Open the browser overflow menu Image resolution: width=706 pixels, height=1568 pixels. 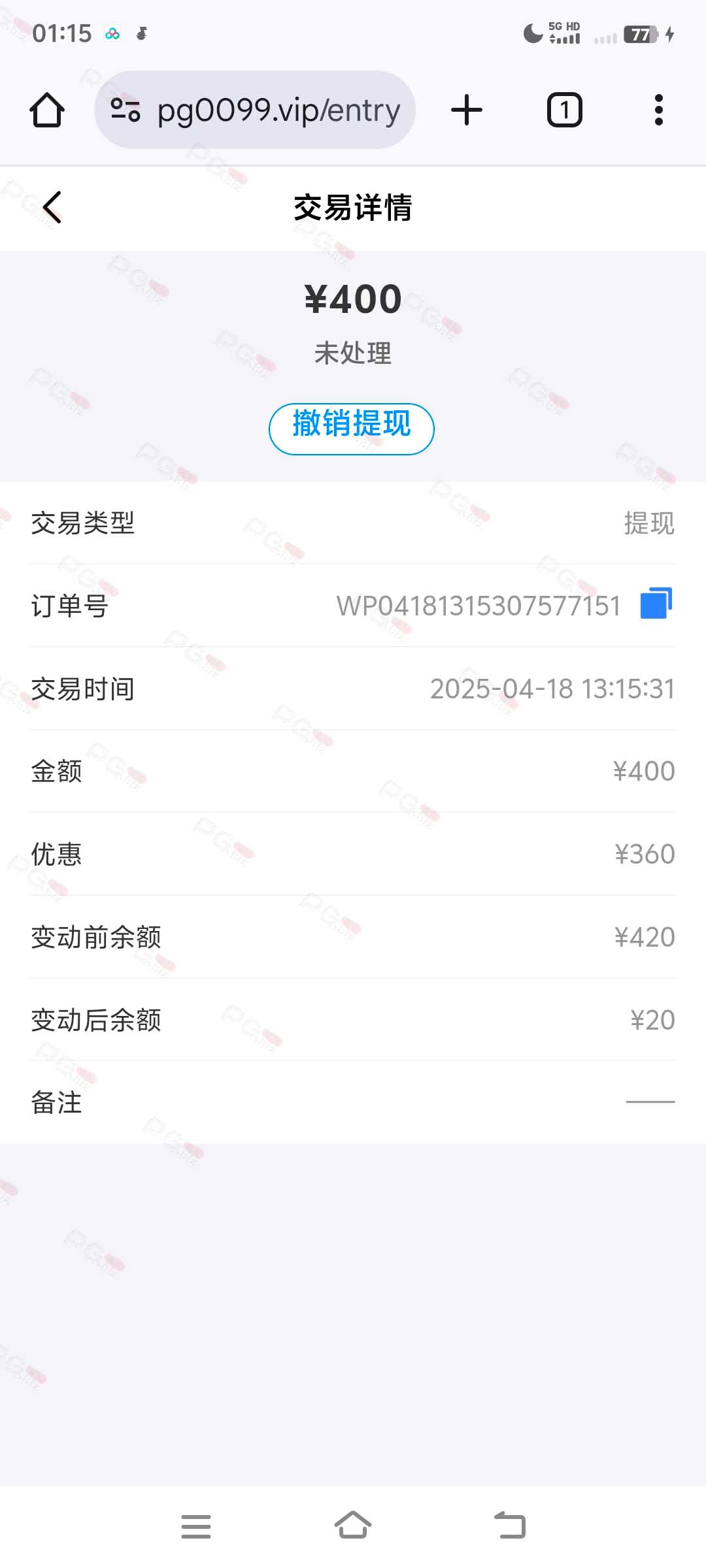click(x=659, y=110)
